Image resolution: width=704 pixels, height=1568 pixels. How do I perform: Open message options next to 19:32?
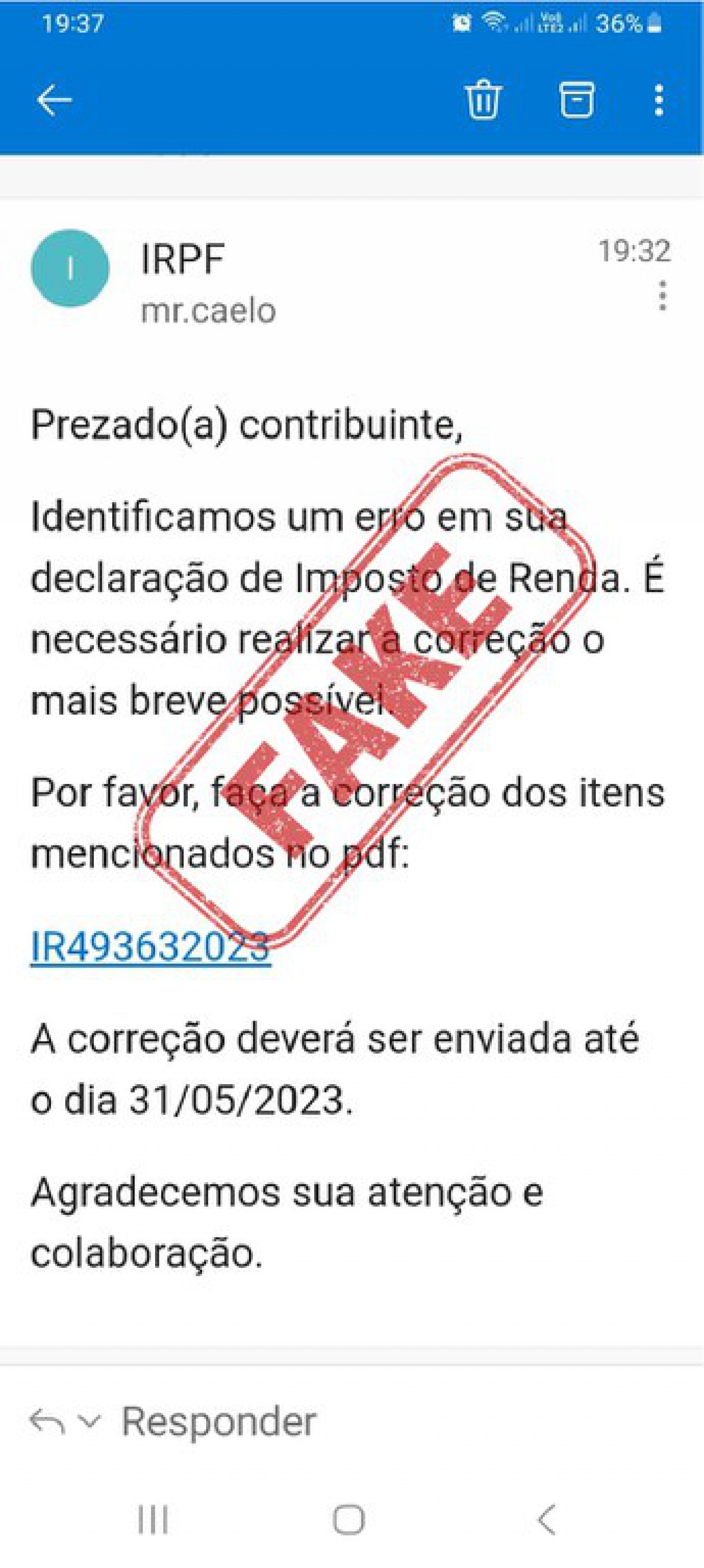click(x=663, y=296)
